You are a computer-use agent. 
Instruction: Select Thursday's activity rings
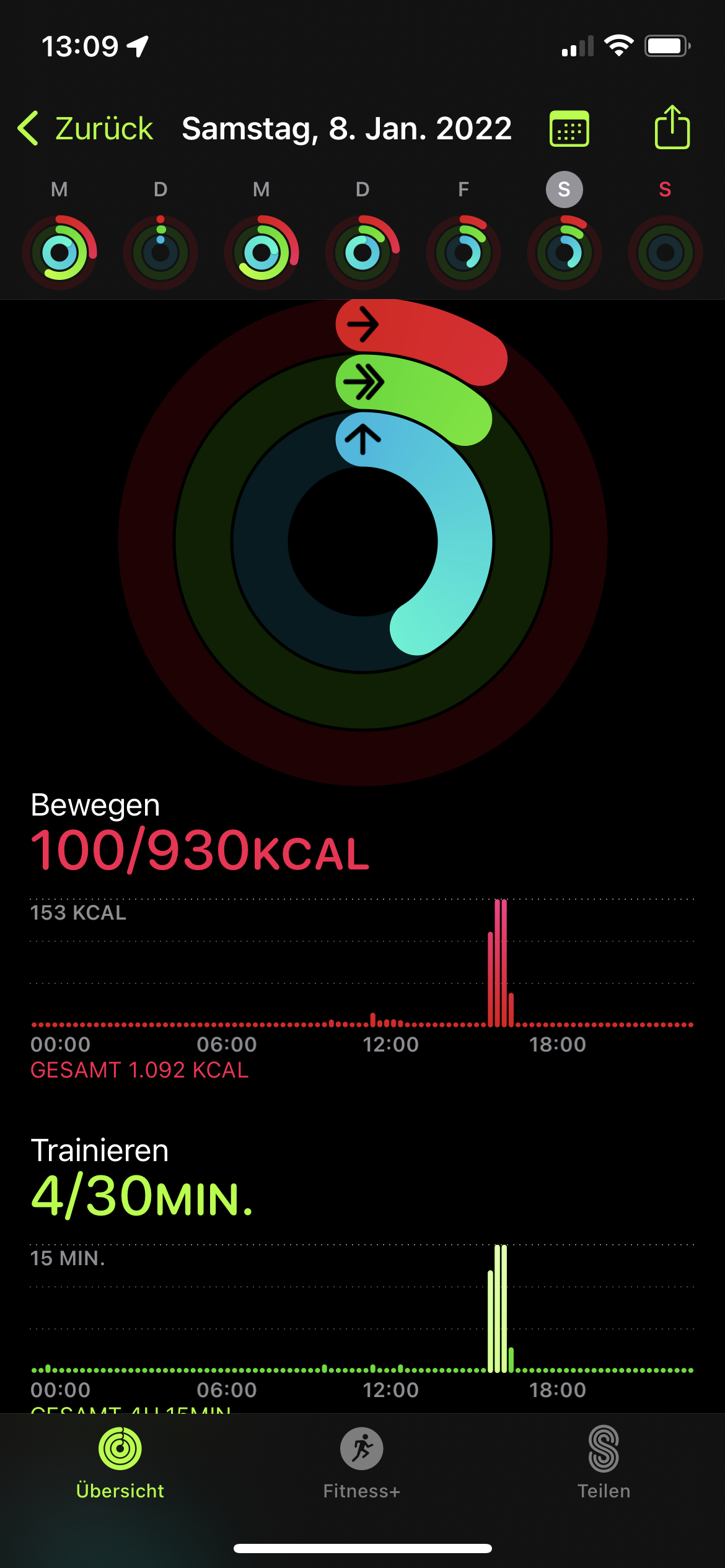(x=362, y=252)
